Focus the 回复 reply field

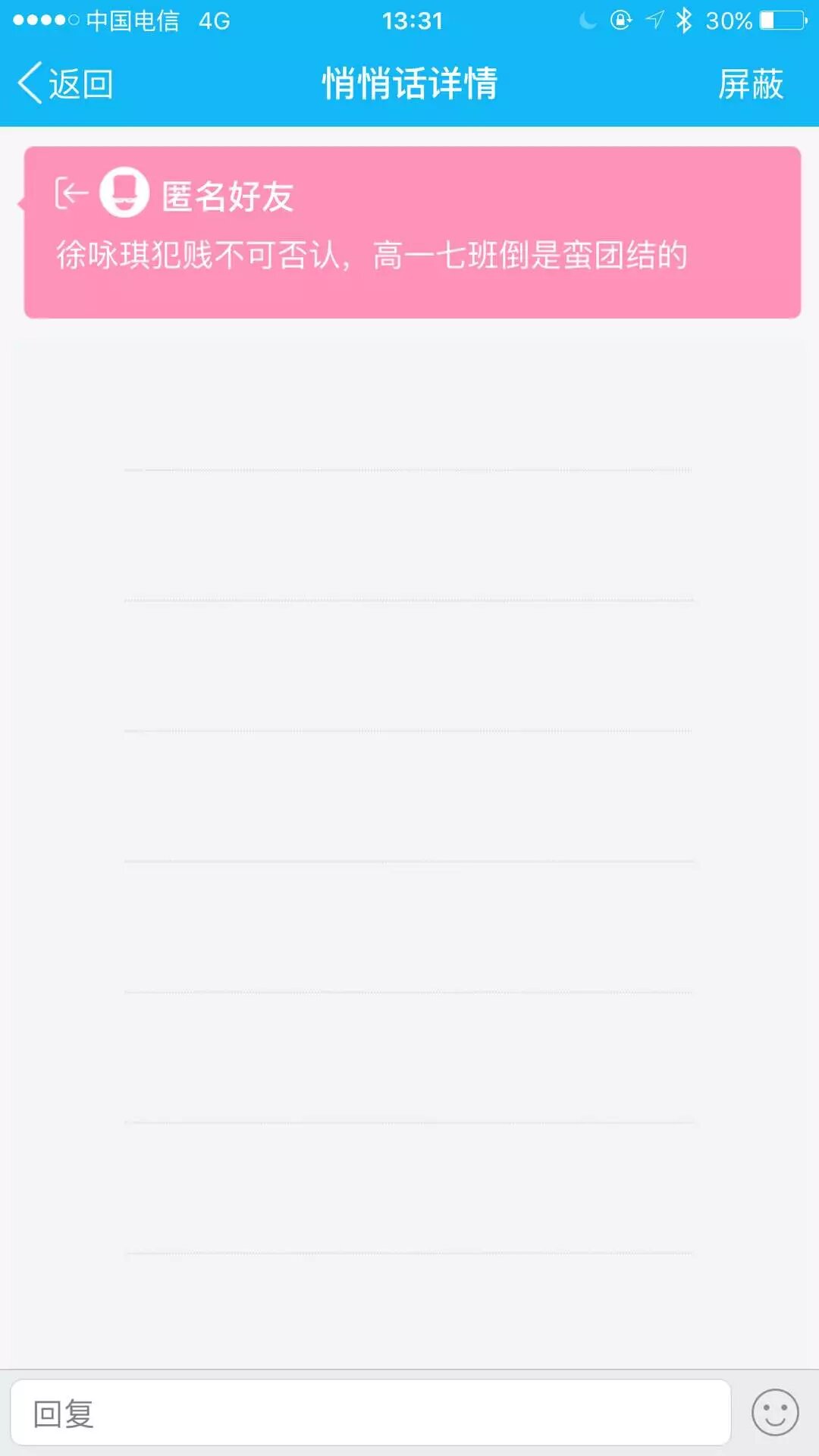point(370,1413)
